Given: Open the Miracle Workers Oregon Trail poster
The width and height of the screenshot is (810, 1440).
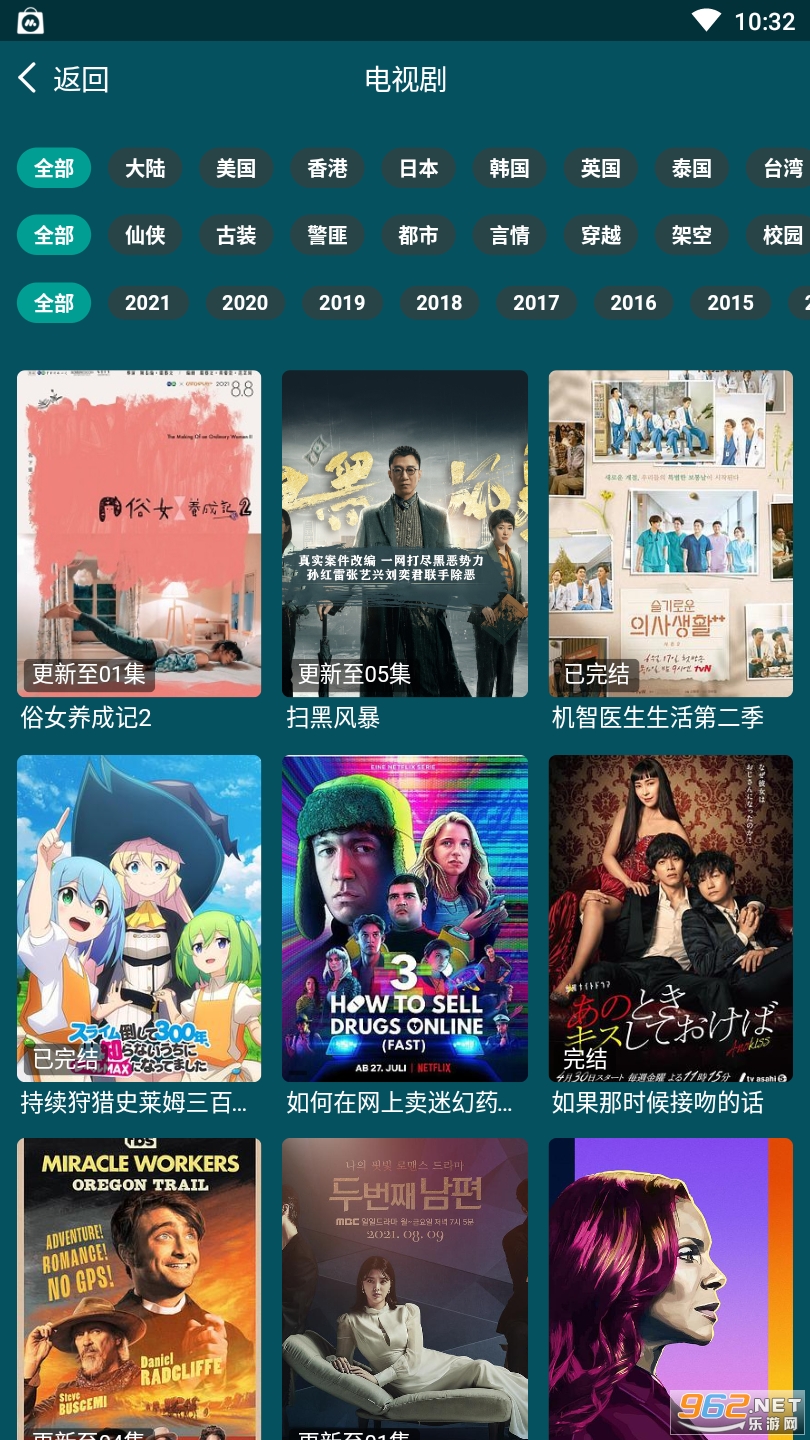Looking at the screenshot, I should tap(139, 1289).
